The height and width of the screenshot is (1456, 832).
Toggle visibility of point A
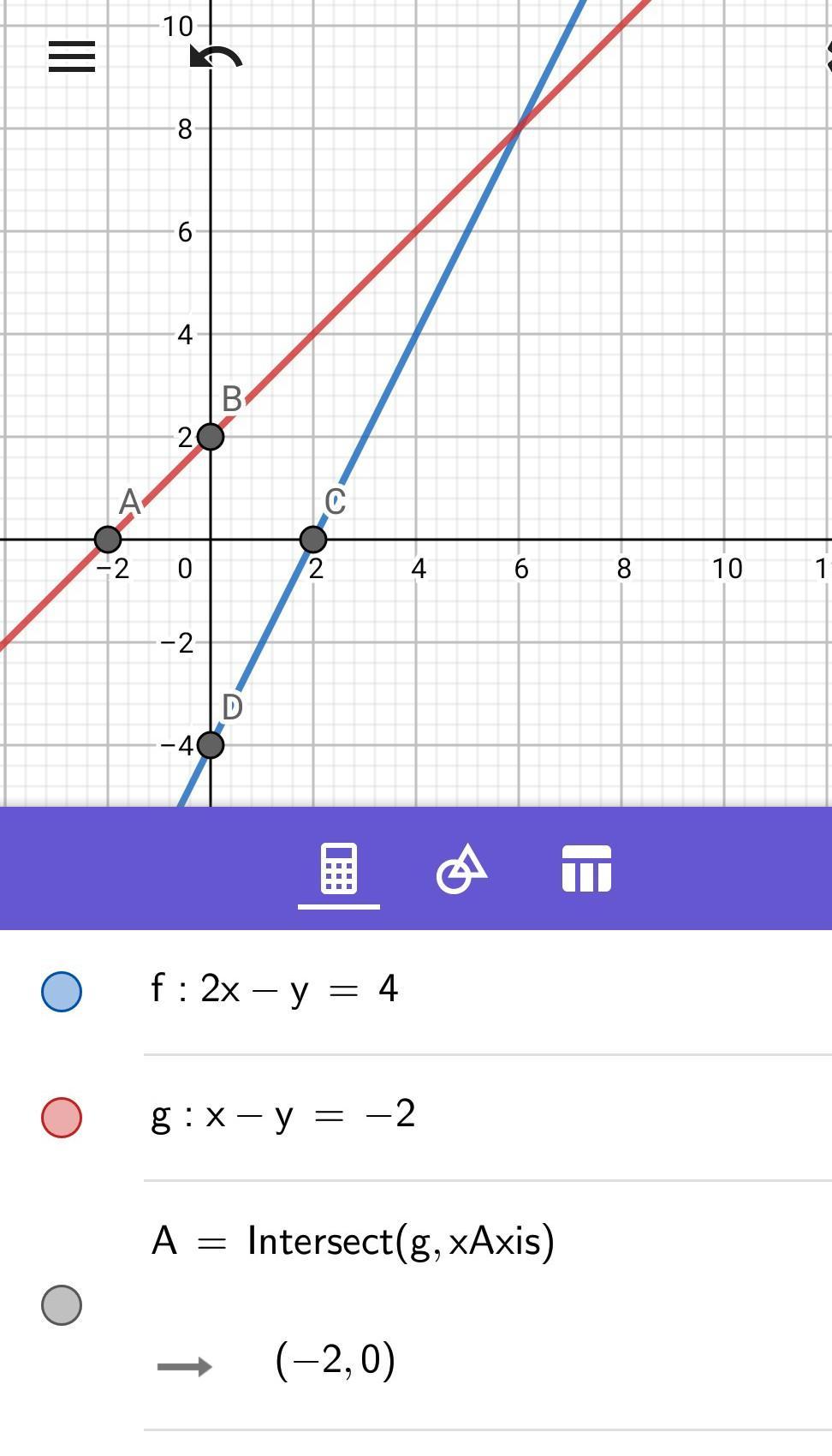coord(62,1305)
